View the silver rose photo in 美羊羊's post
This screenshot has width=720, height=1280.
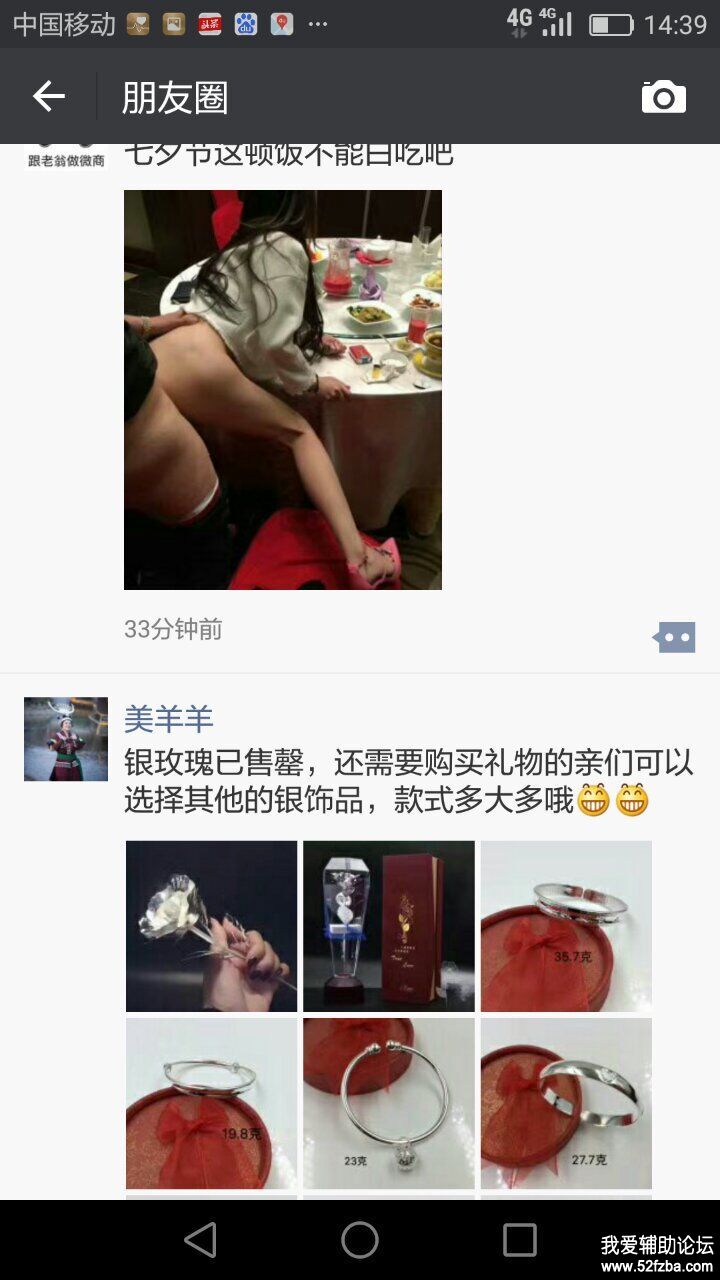211,926
